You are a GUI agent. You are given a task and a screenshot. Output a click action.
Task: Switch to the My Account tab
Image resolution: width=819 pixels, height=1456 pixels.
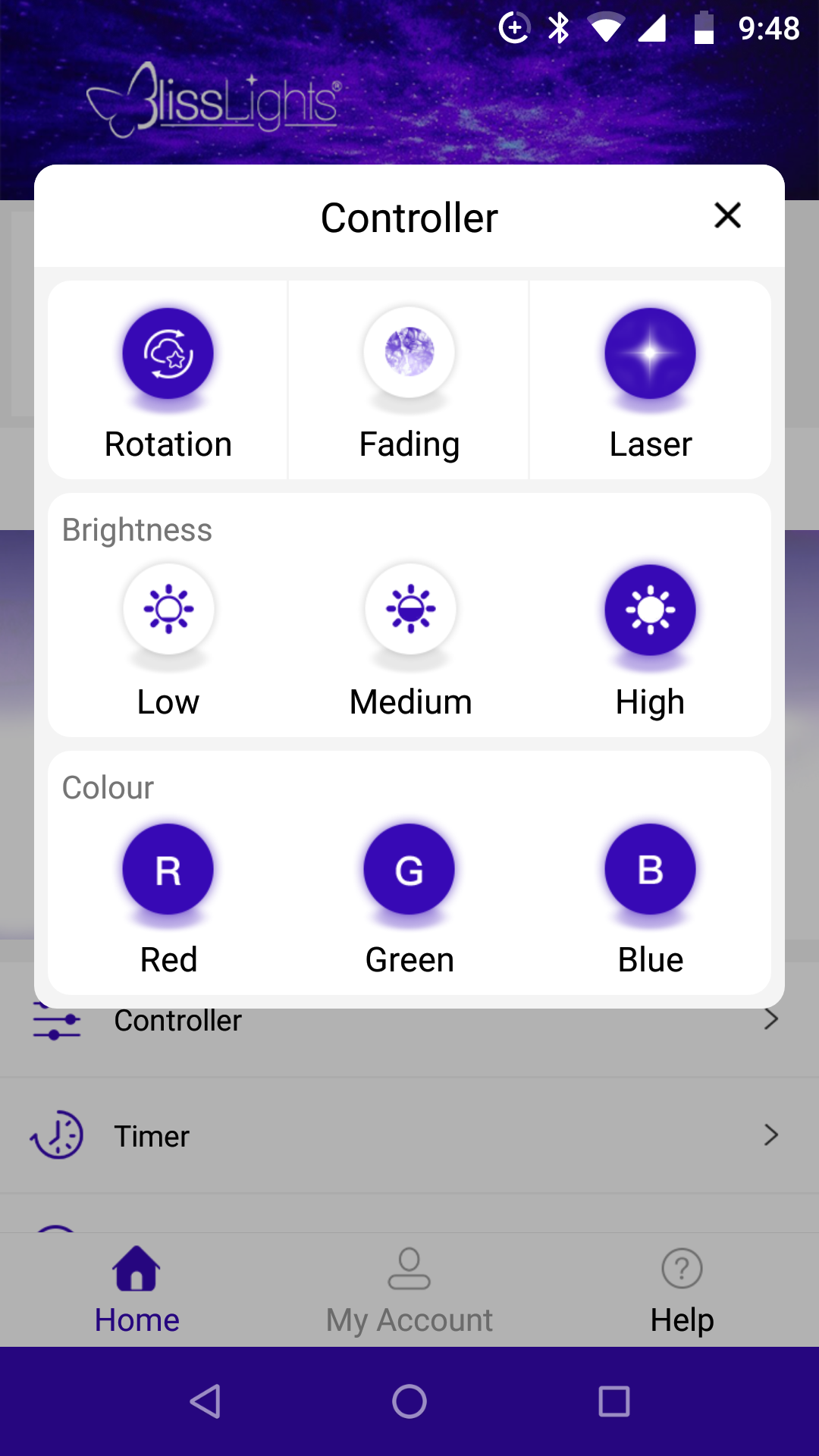[409, 1290]
